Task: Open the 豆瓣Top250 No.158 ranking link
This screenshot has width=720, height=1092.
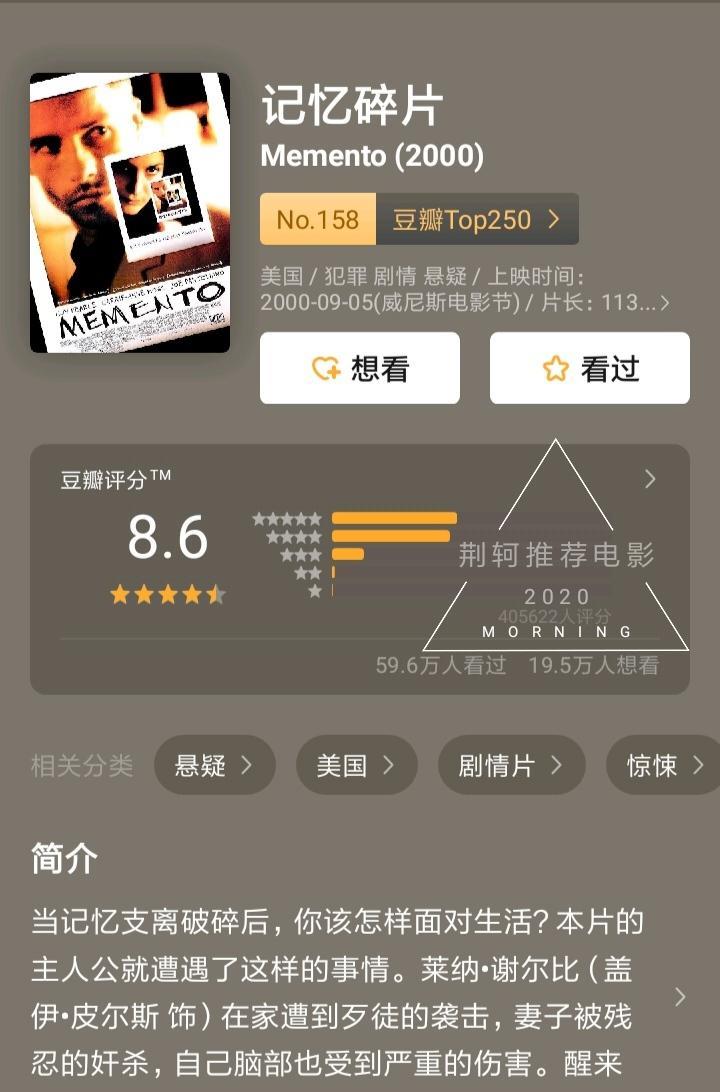Action: click(419, 219)
